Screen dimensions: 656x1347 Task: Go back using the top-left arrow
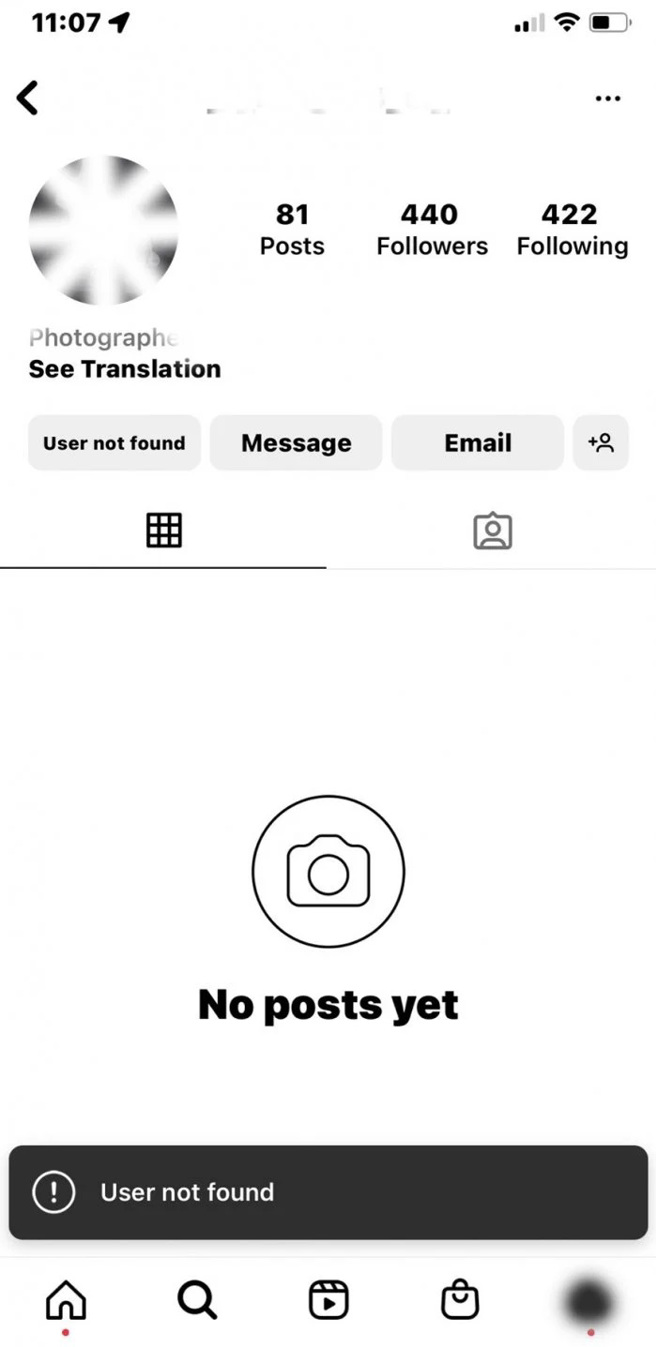pyautogui.click(x=28, y=98)
